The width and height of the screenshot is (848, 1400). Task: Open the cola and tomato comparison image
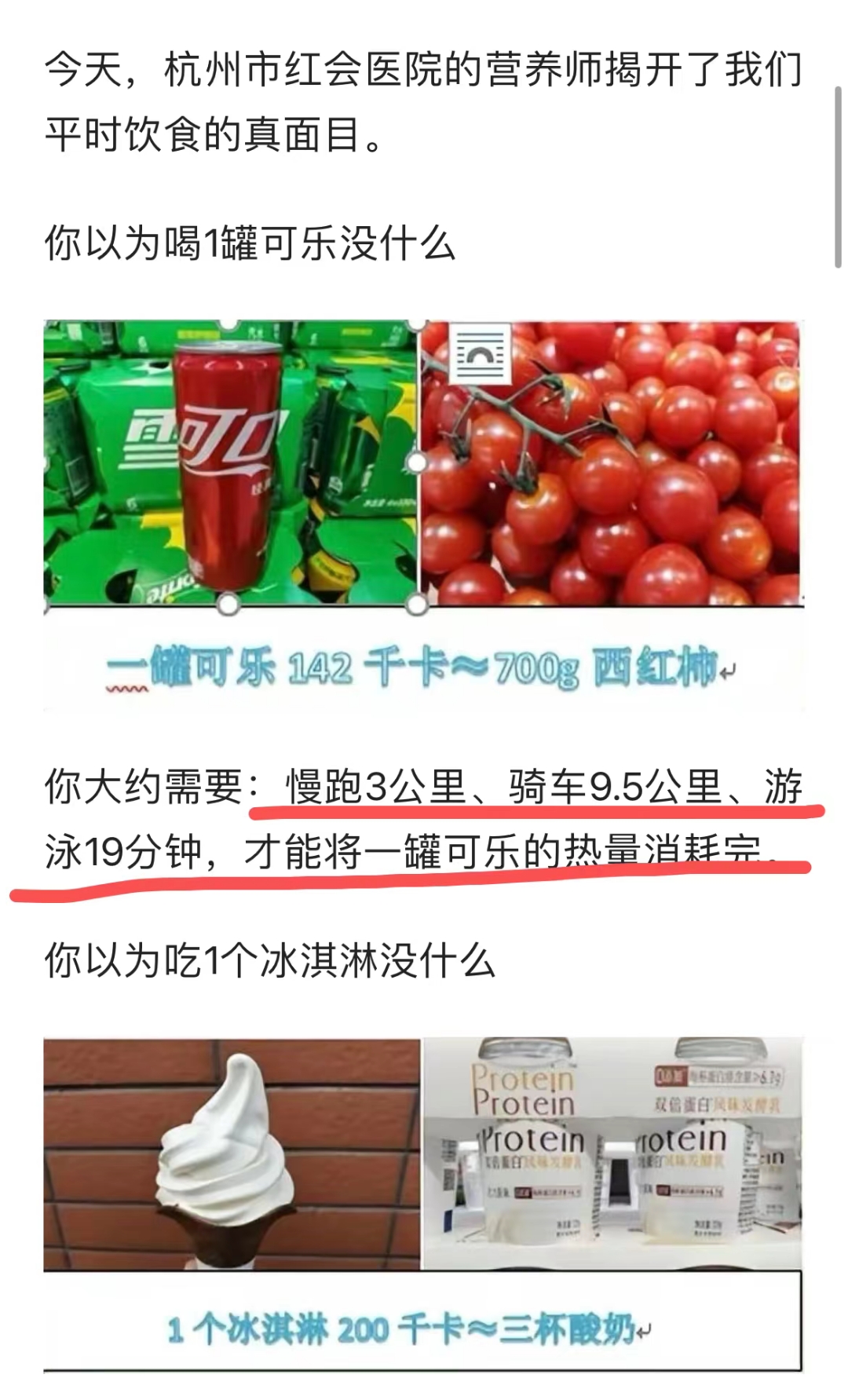click(422, 514)
